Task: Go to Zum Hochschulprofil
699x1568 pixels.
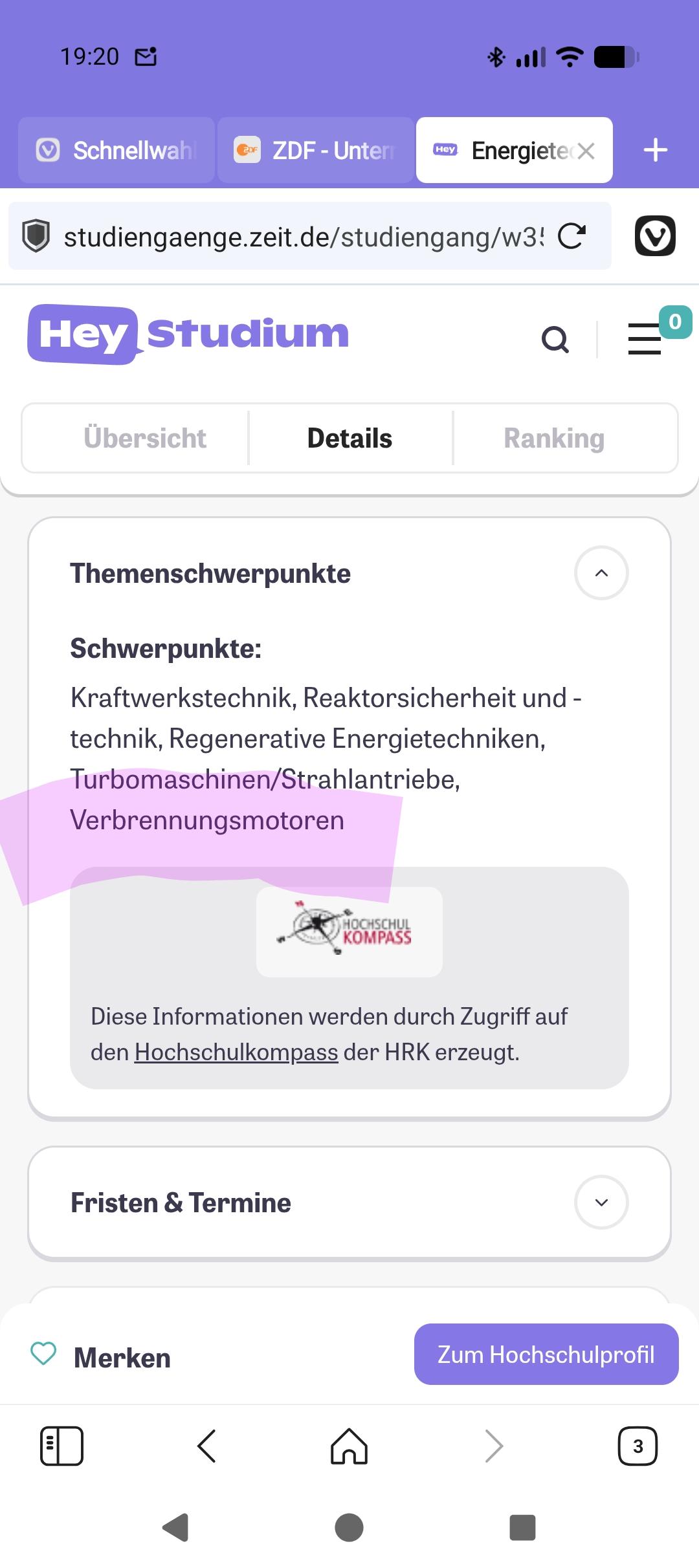Action: click(546, 1355)
